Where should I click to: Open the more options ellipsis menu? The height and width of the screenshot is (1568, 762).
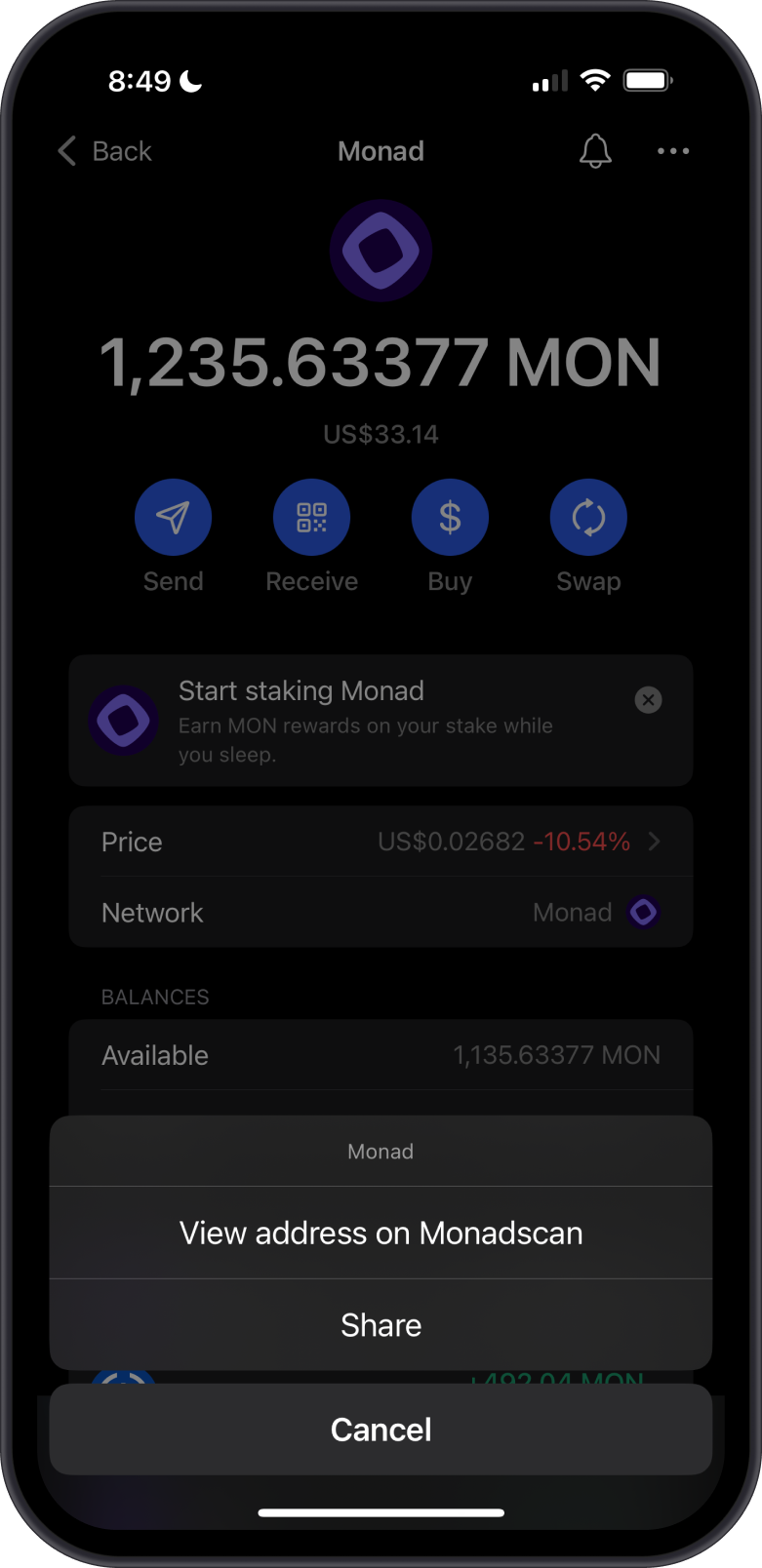[x=672, y=151]
